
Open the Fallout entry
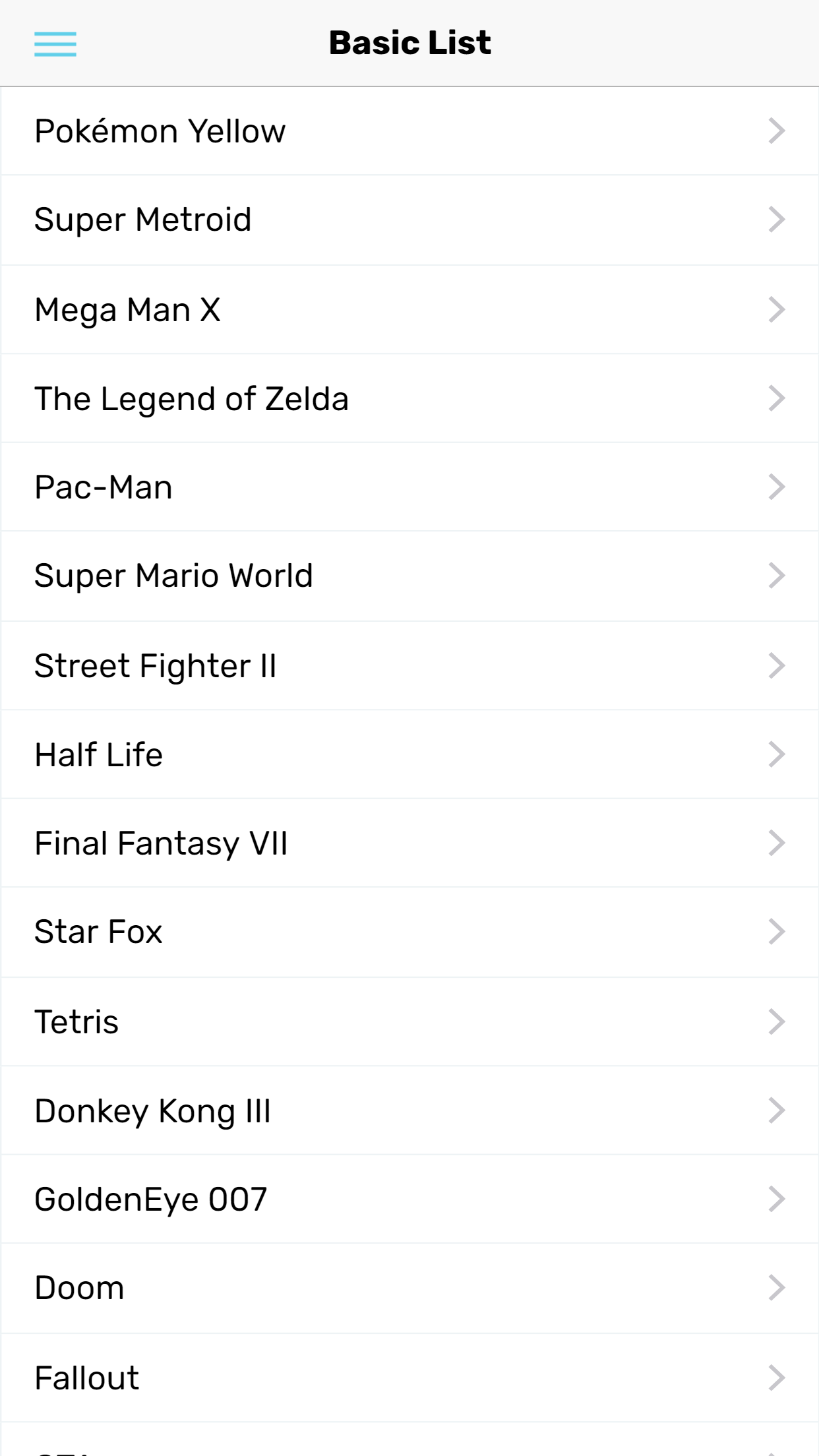(x=409, y=1378)
